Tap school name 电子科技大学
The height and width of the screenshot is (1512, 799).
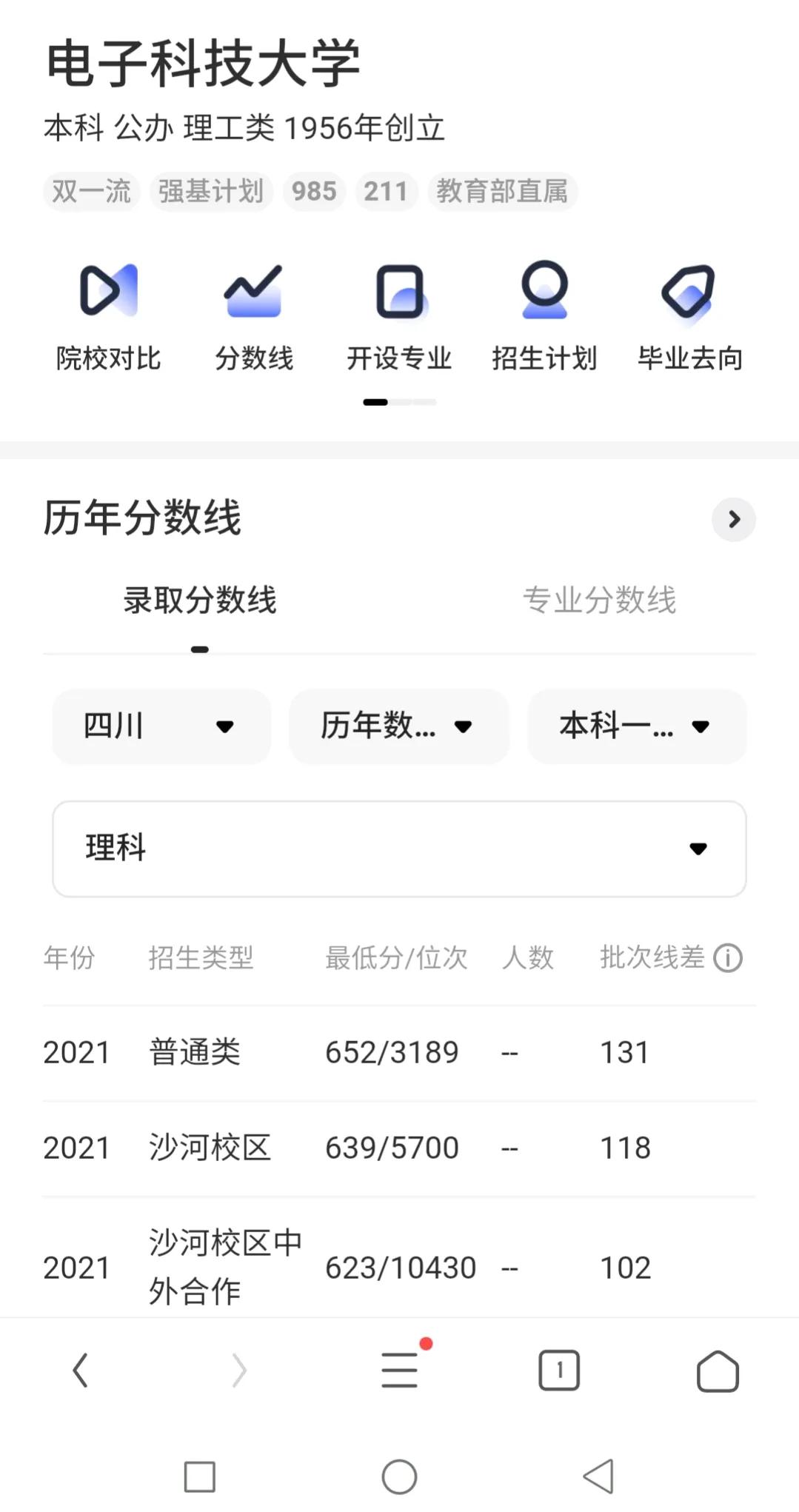click(x=201, y=64)
